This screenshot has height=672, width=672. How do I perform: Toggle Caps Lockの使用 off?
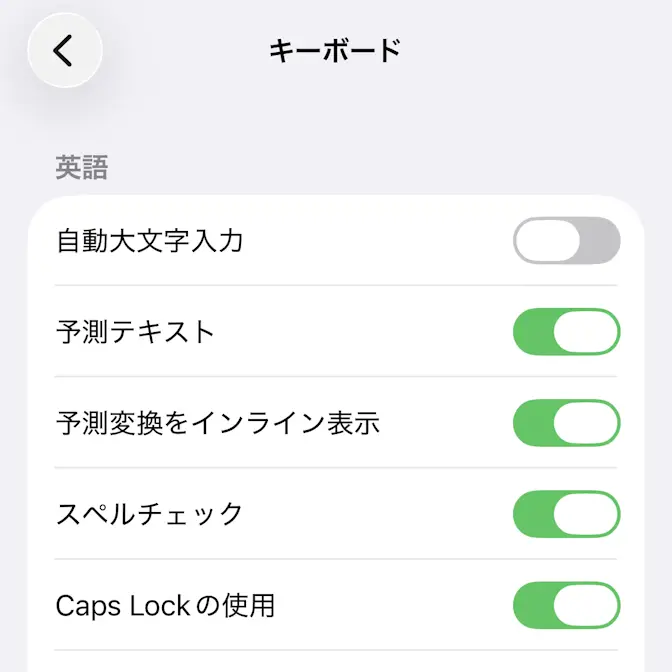pyautogui.click(x=566, y=605)
